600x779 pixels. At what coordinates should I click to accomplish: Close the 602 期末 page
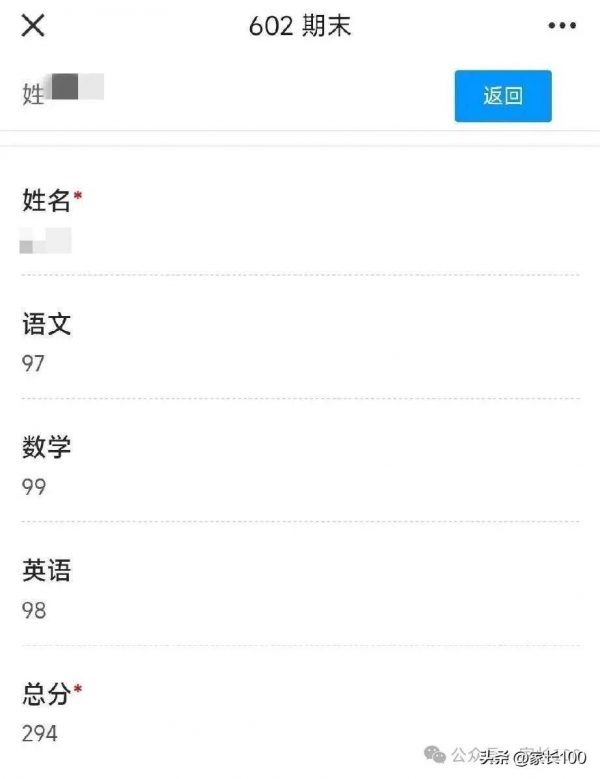point(33,27)
